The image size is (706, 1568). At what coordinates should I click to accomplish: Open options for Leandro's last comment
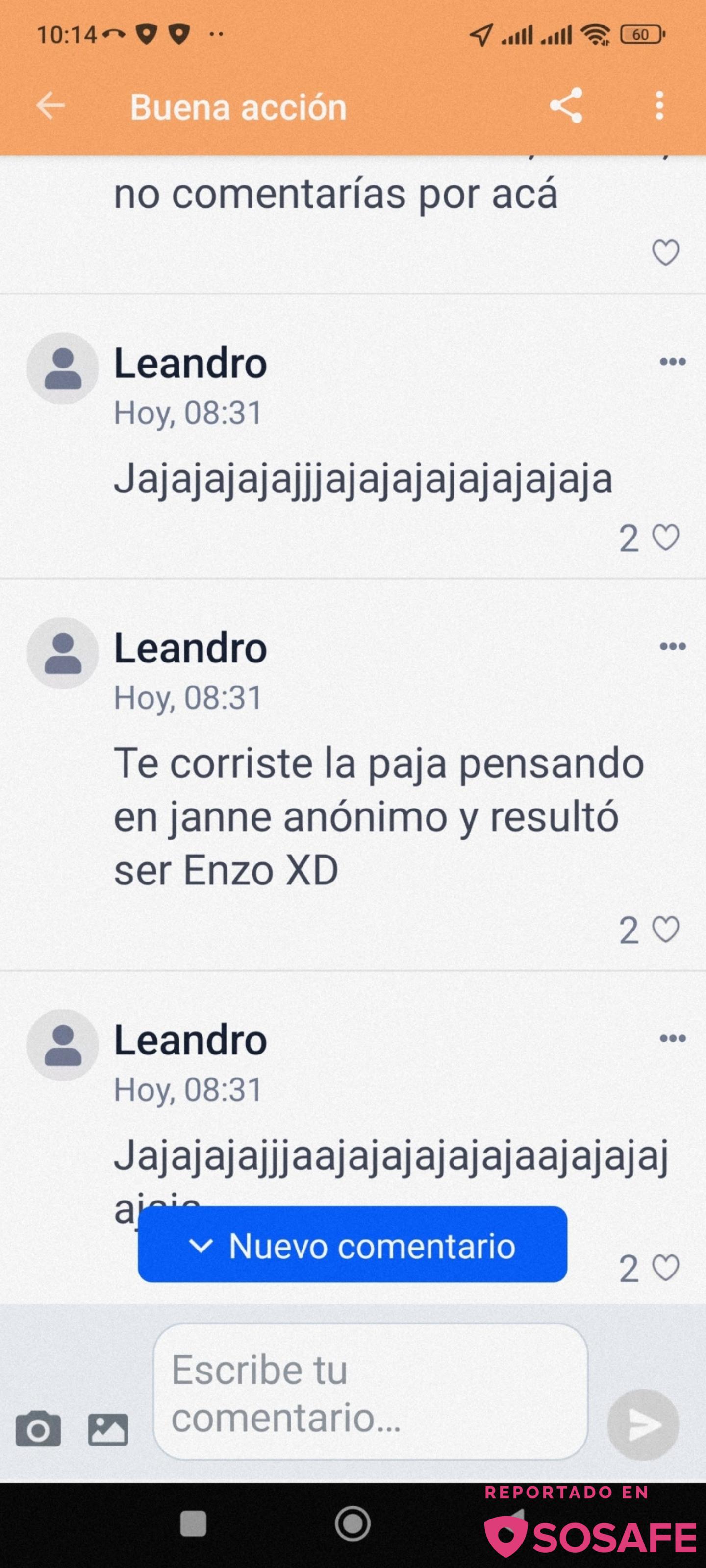[x=673, y=1038]
